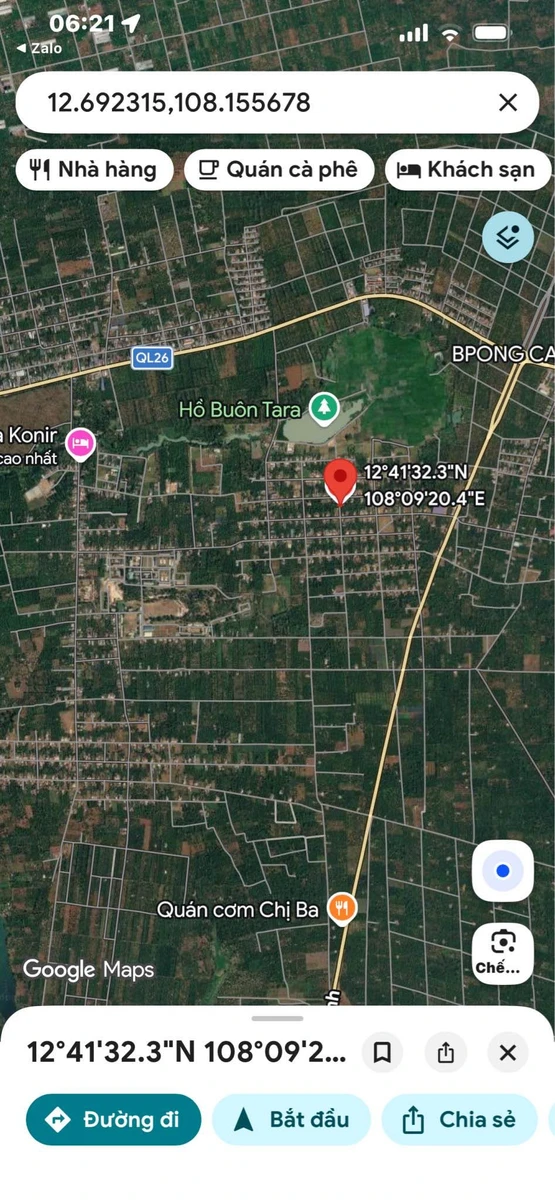Viewport: 555px width, 1200px height.
Task: Open Quán cơm Chị Ba restaurant marker
Action: click(x=343, y=909)
